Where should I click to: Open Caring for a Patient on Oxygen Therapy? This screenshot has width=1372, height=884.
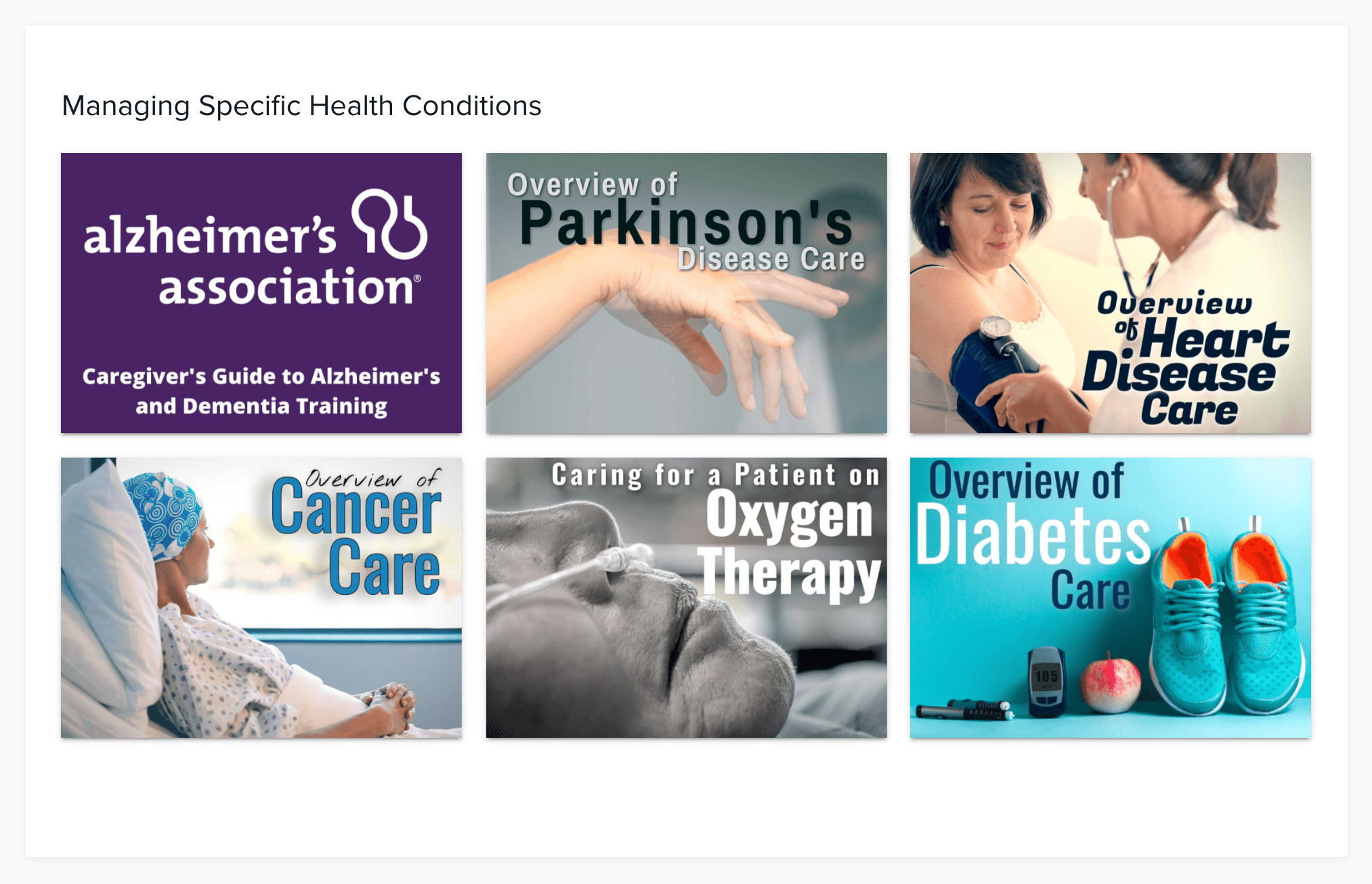click(686, 598)
